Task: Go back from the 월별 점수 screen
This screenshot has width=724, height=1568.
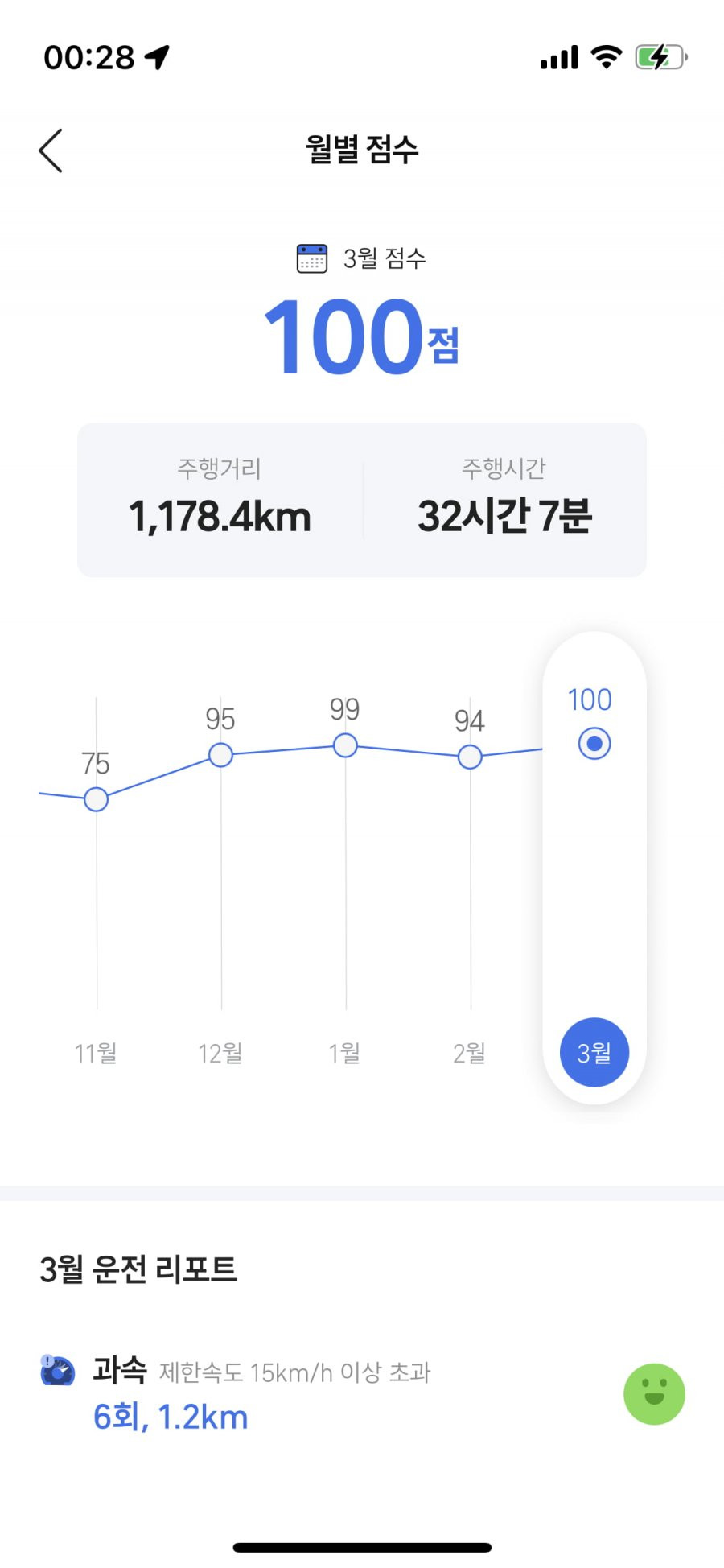Action: pos(51,151)
